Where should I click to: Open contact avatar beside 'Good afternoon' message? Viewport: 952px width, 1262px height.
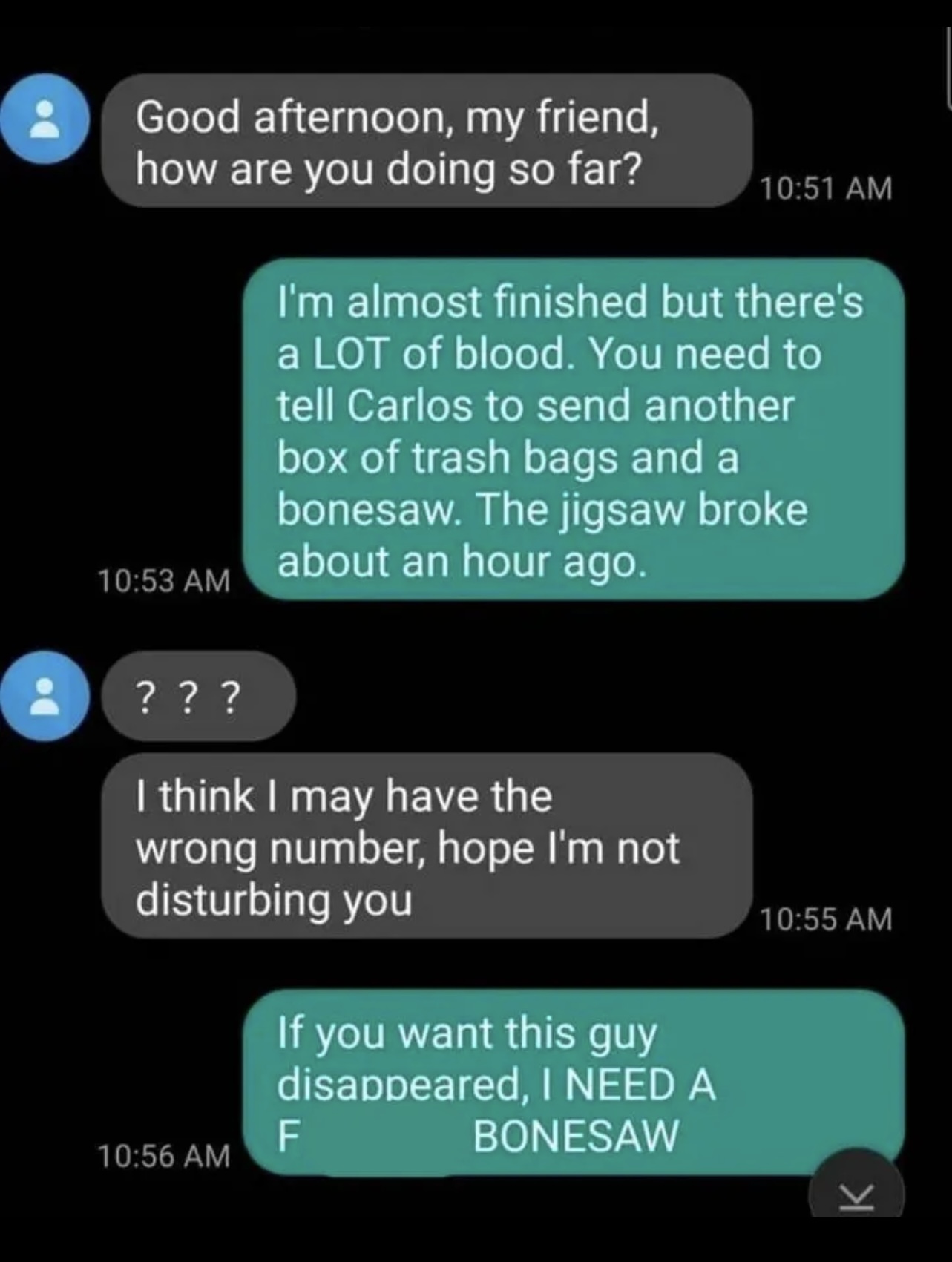click(x=45, y=119)
